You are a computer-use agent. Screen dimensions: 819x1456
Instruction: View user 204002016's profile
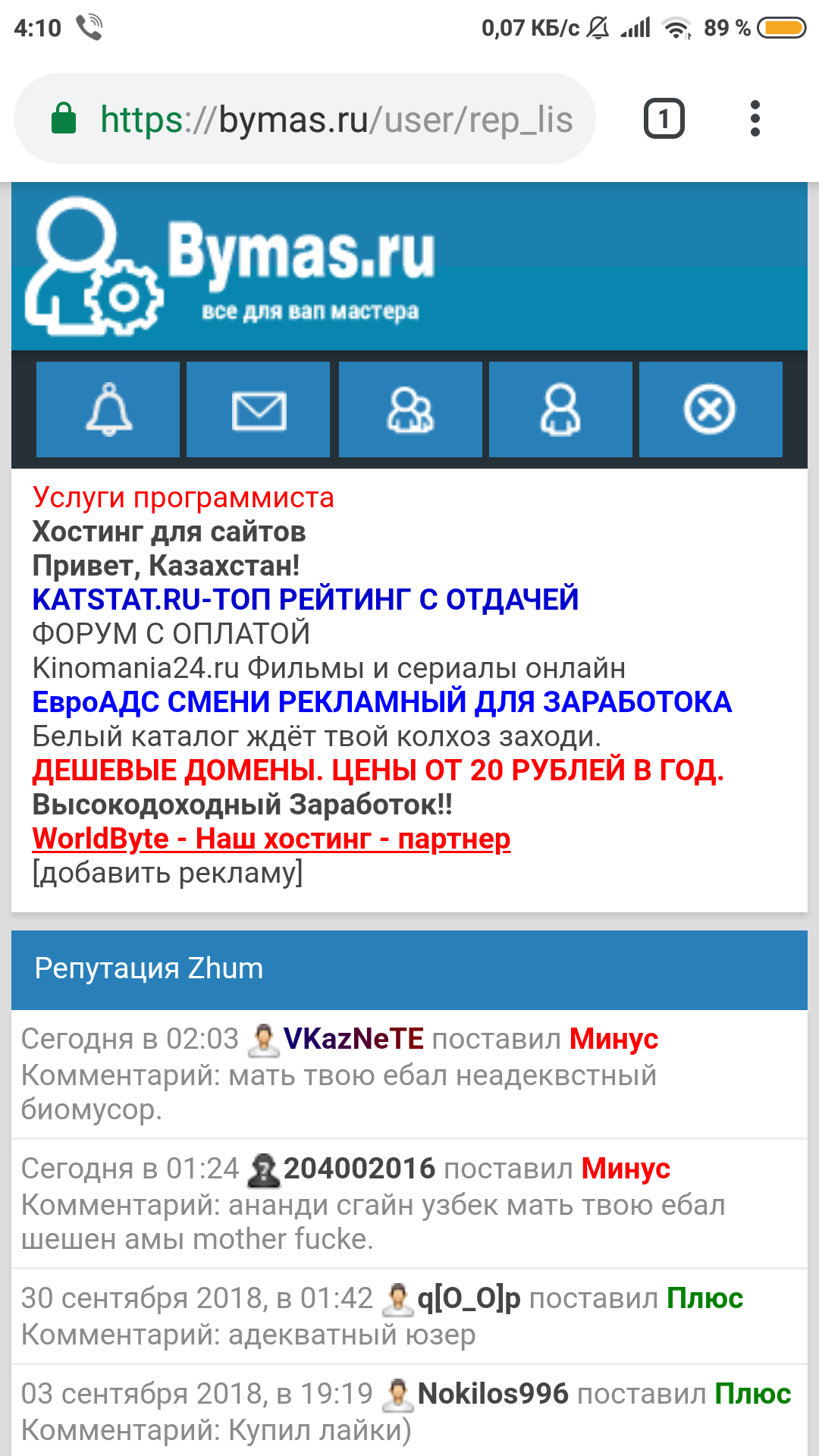tap(359, 1169)
